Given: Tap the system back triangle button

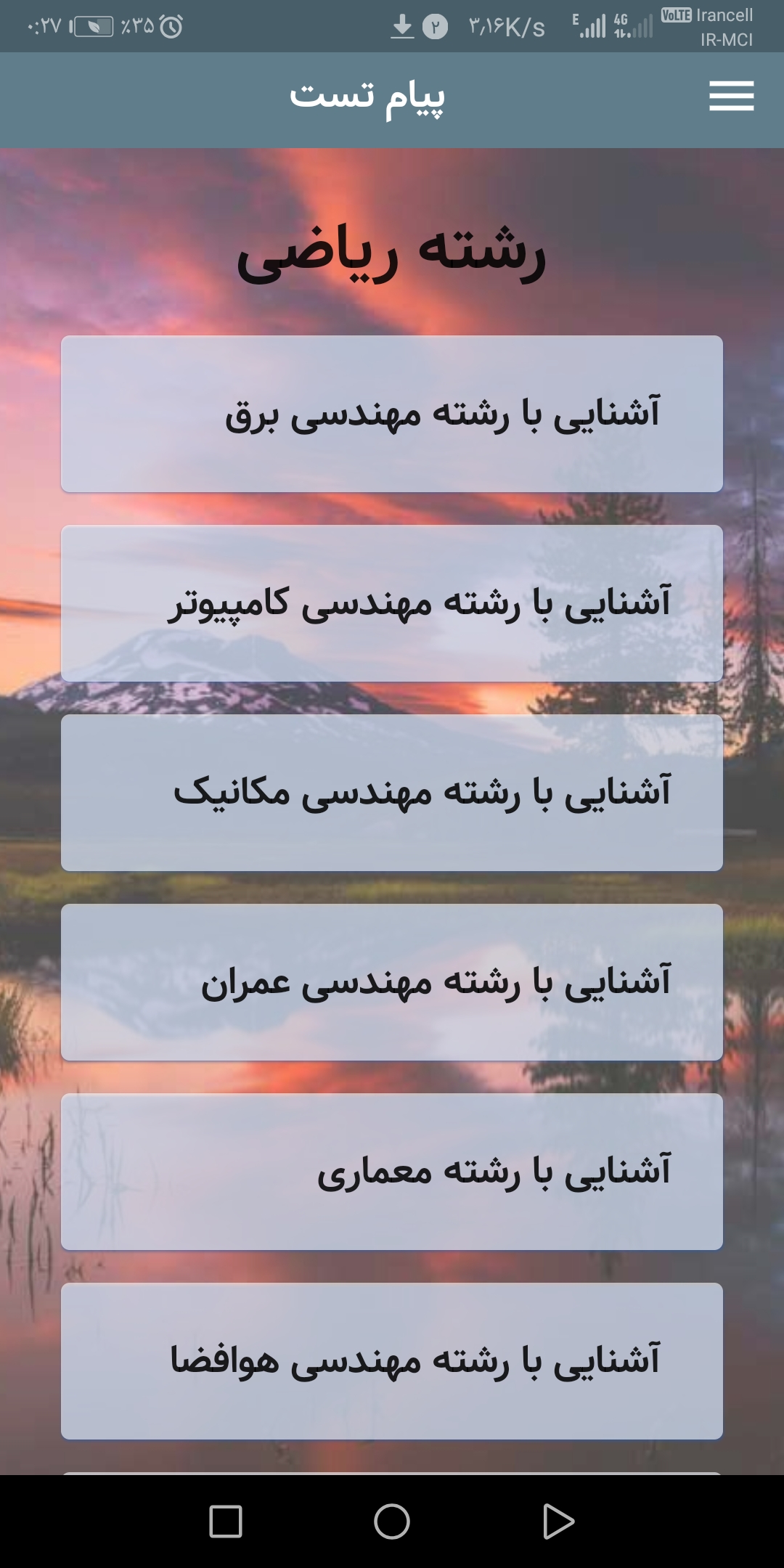Looking at the screenshot, I should pos(558,1521).
